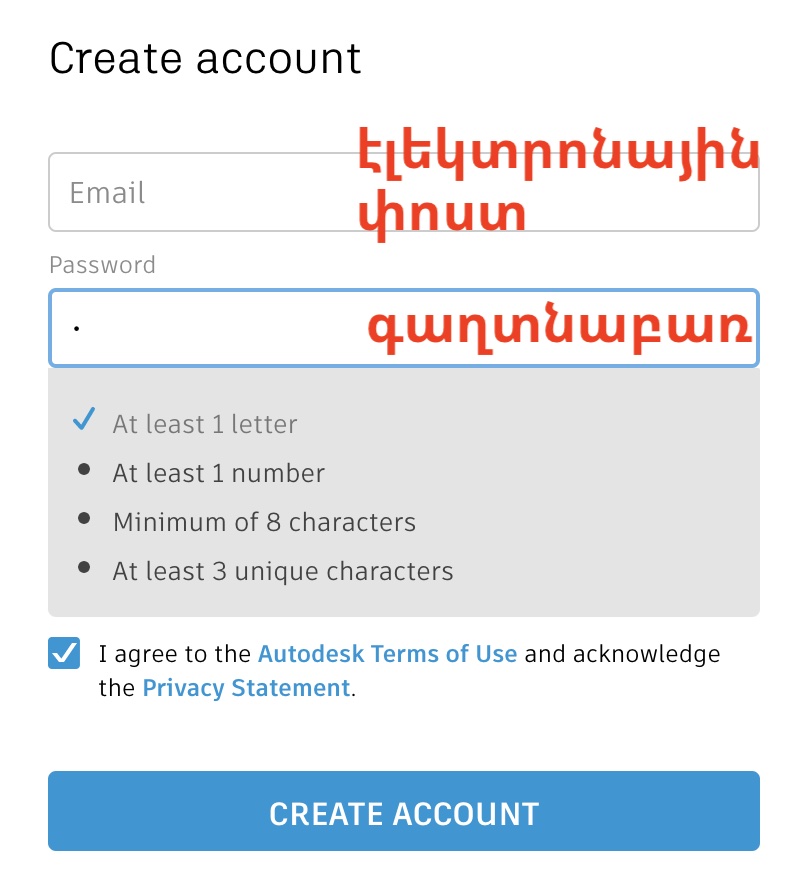Open the Privacy Statement link
The image size is (796, 882).
click(x=246, y=688)
